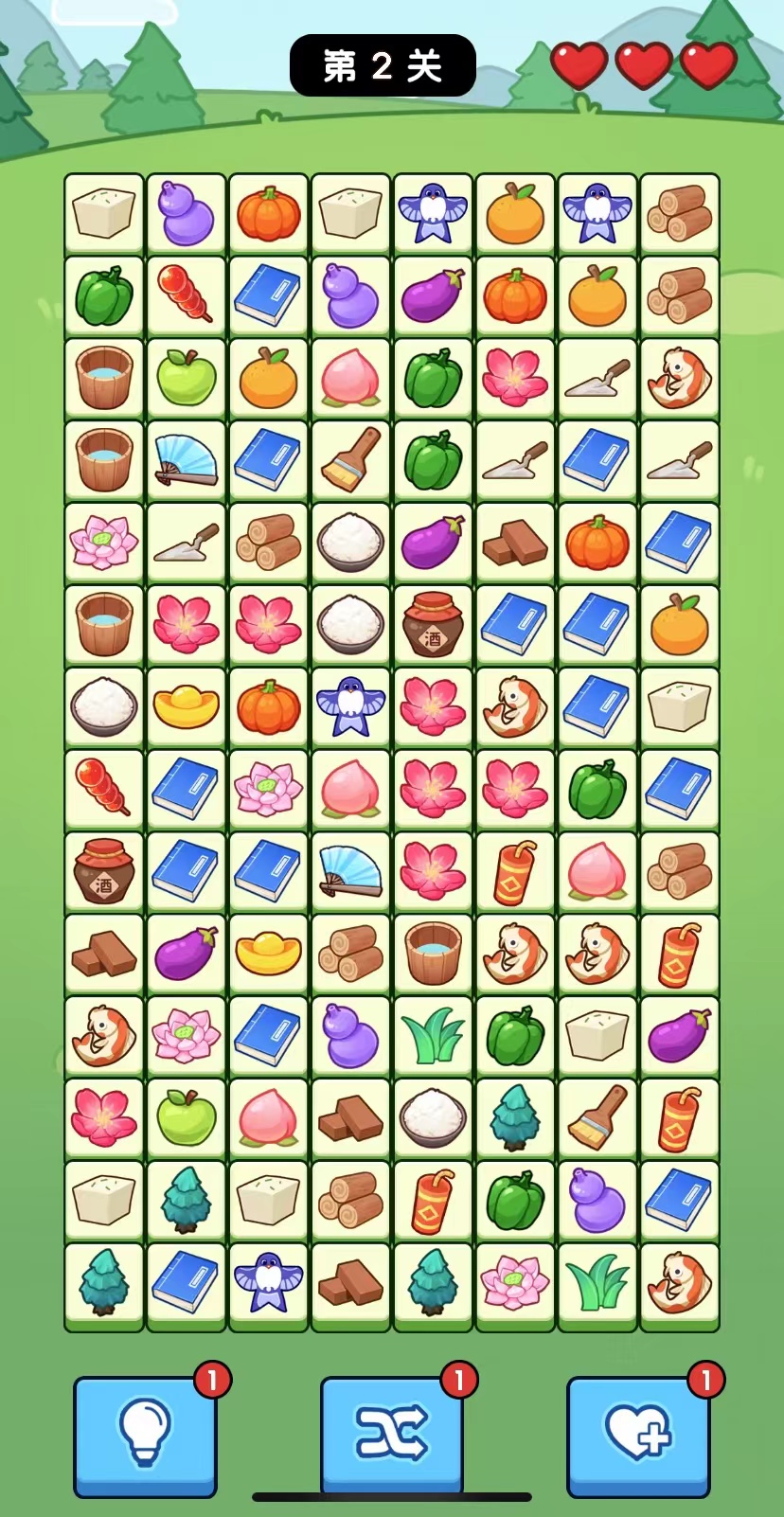Tap the wine jar between rice bowl and book
The image size is (784, 1517).
pos(433,625)
